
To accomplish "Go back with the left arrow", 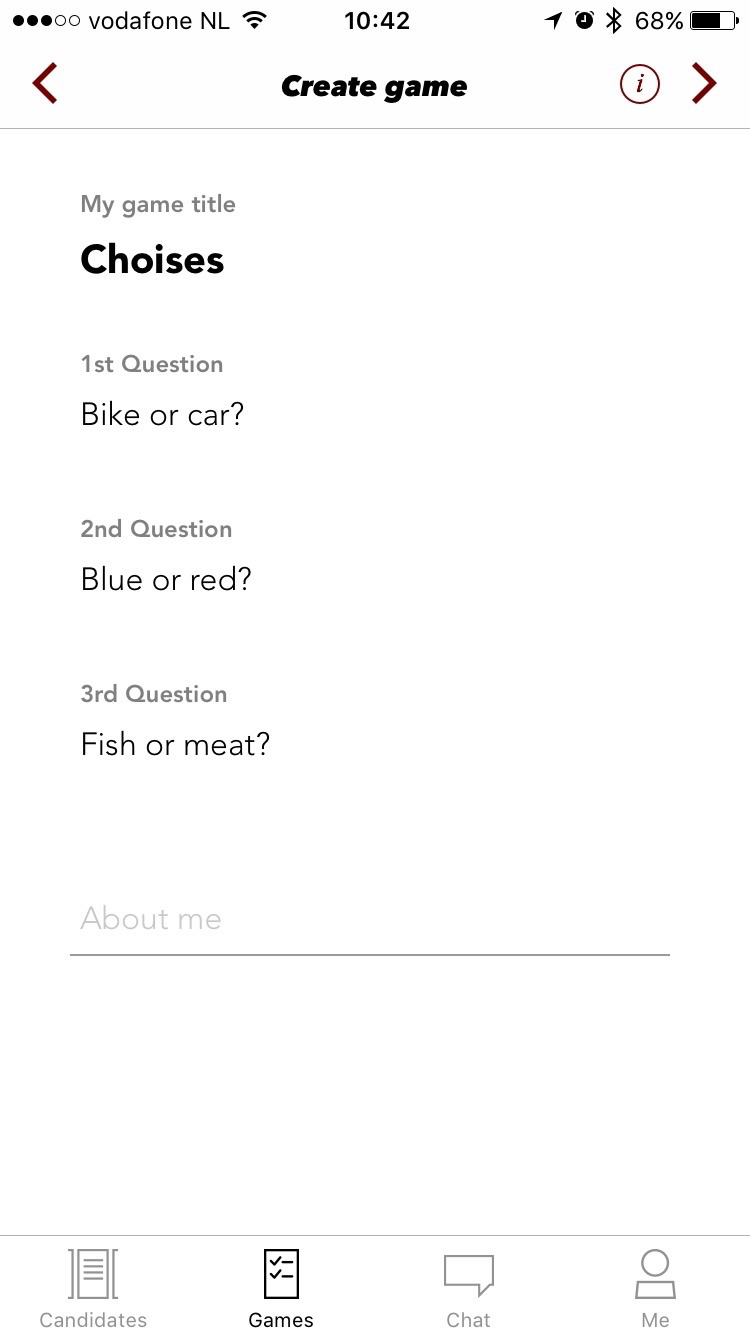I will coord(44,84).
